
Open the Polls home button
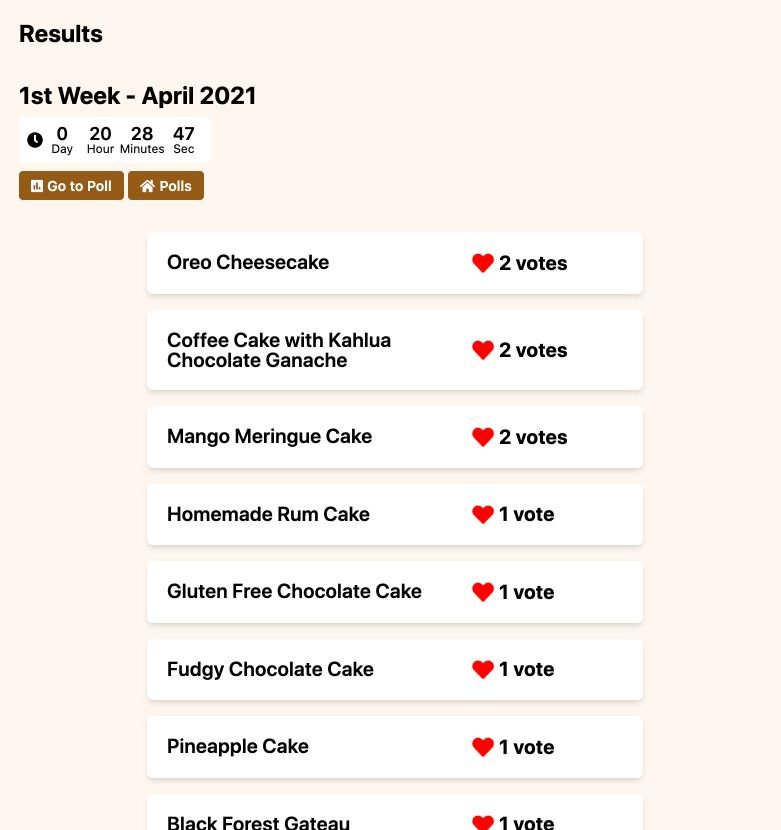(x=166, y=186)
